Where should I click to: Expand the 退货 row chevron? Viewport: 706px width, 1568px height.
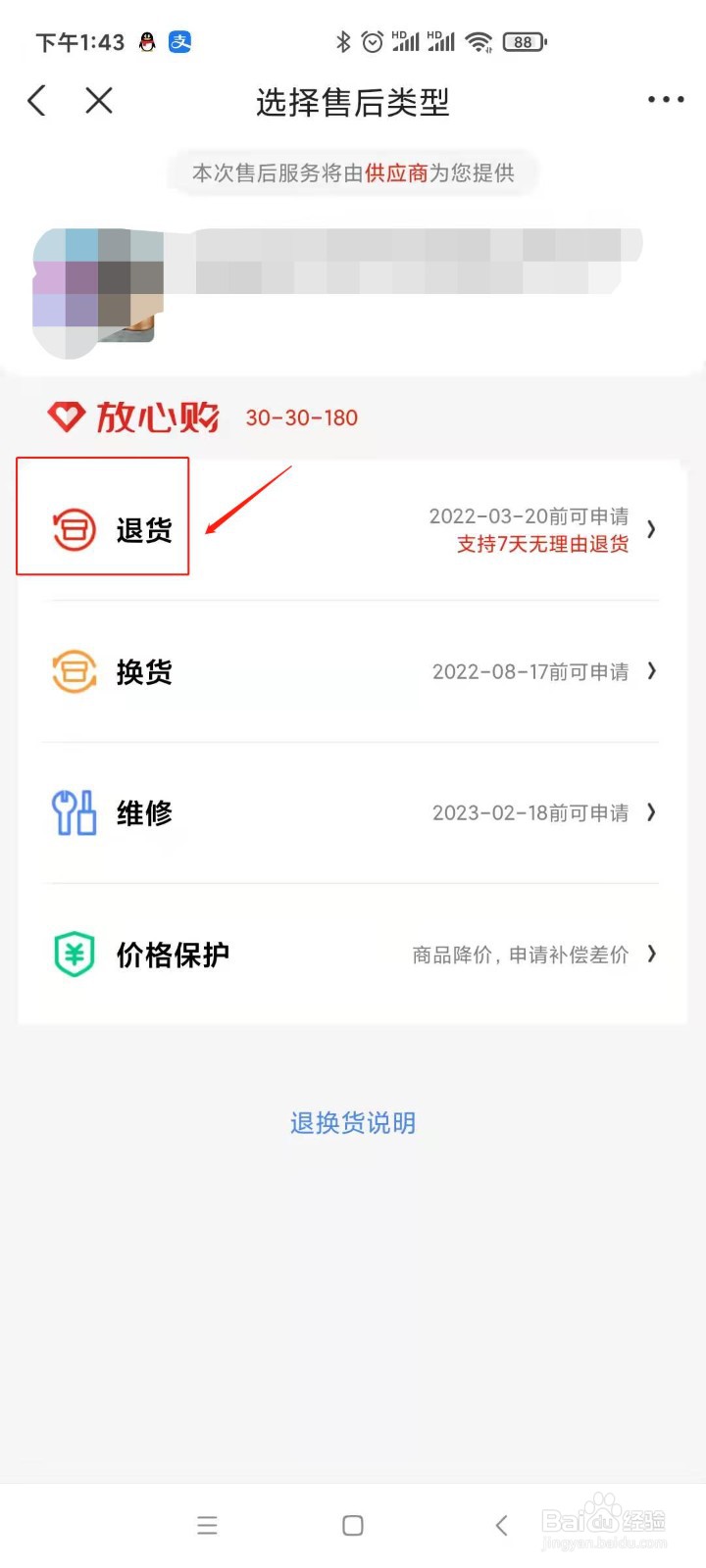(x=651, y=529)
